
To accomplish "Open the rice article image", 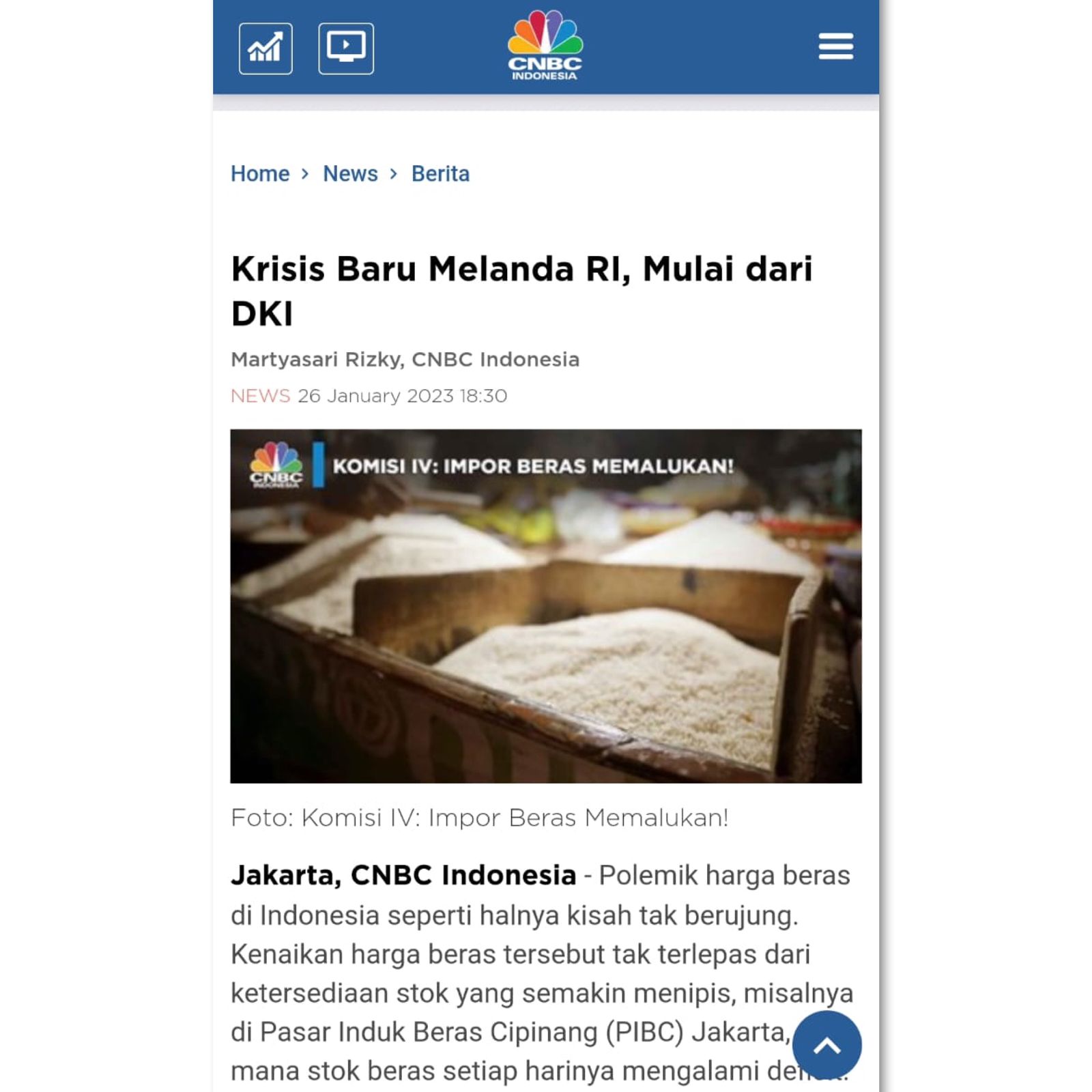I will coord(545,606).
